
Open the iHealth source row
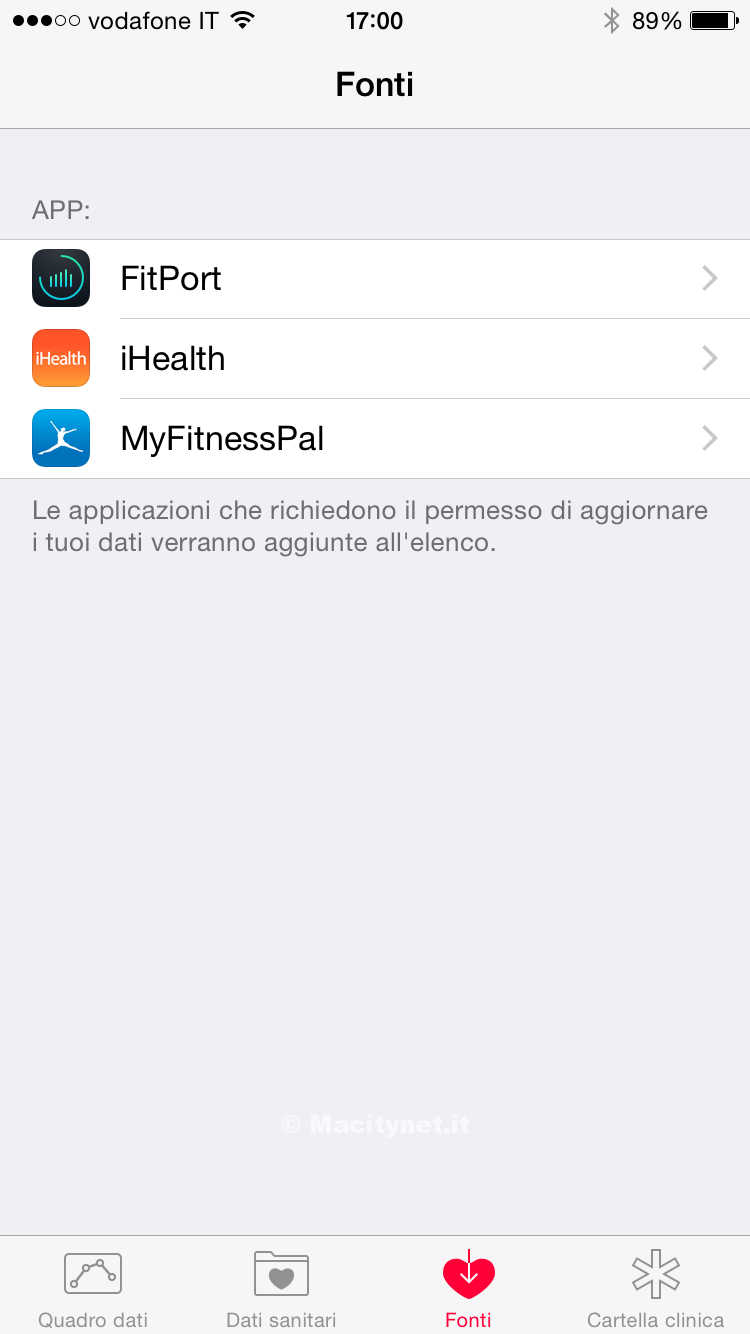click(375, 359)
